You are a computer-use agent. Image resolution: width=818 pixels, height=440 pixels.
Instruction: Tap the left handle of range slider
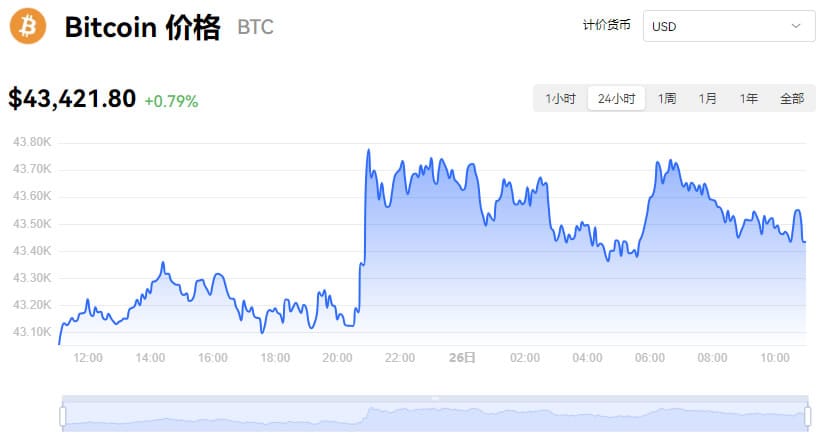pos(62,415)
